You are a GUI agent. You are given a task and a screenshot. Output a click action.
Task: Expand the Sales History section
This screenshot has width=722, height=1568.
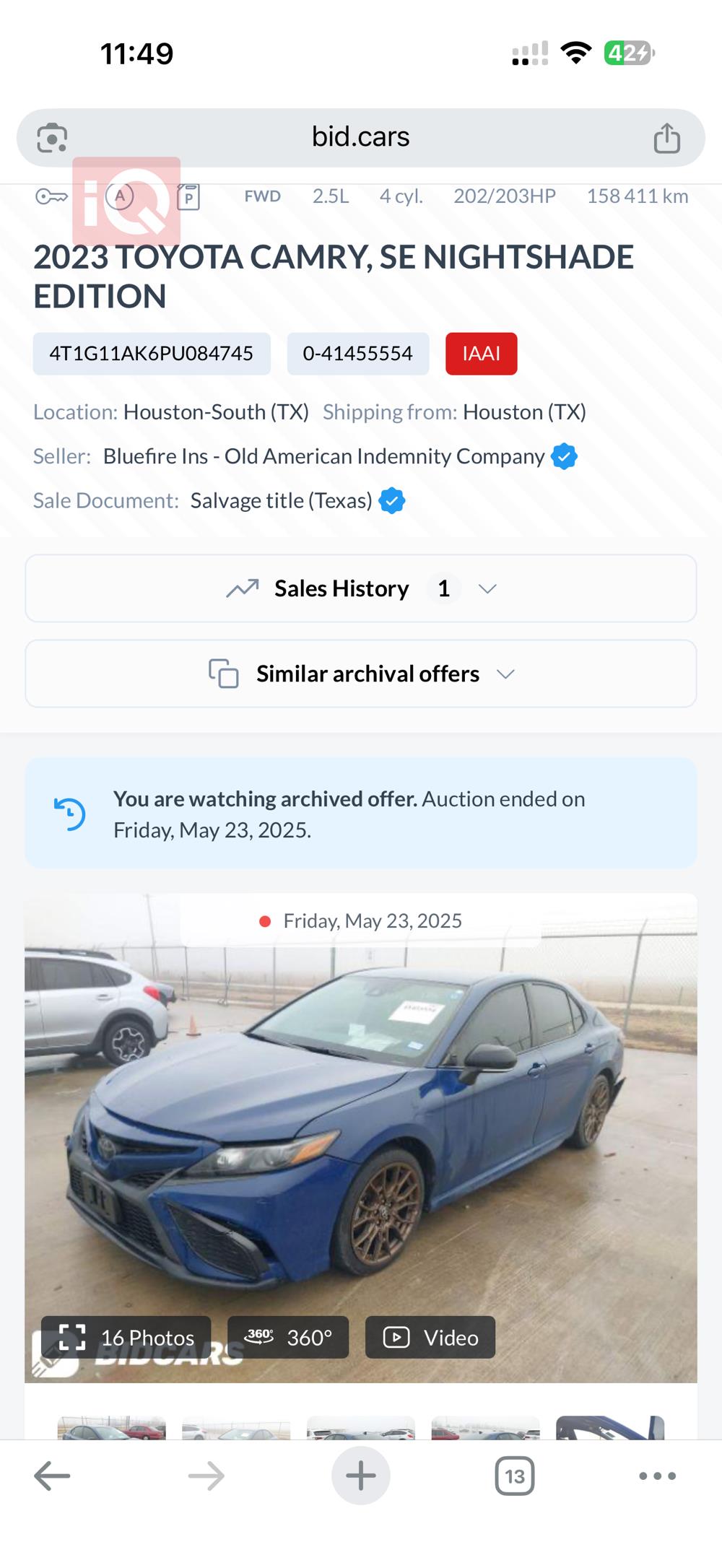tap(360, 588)
